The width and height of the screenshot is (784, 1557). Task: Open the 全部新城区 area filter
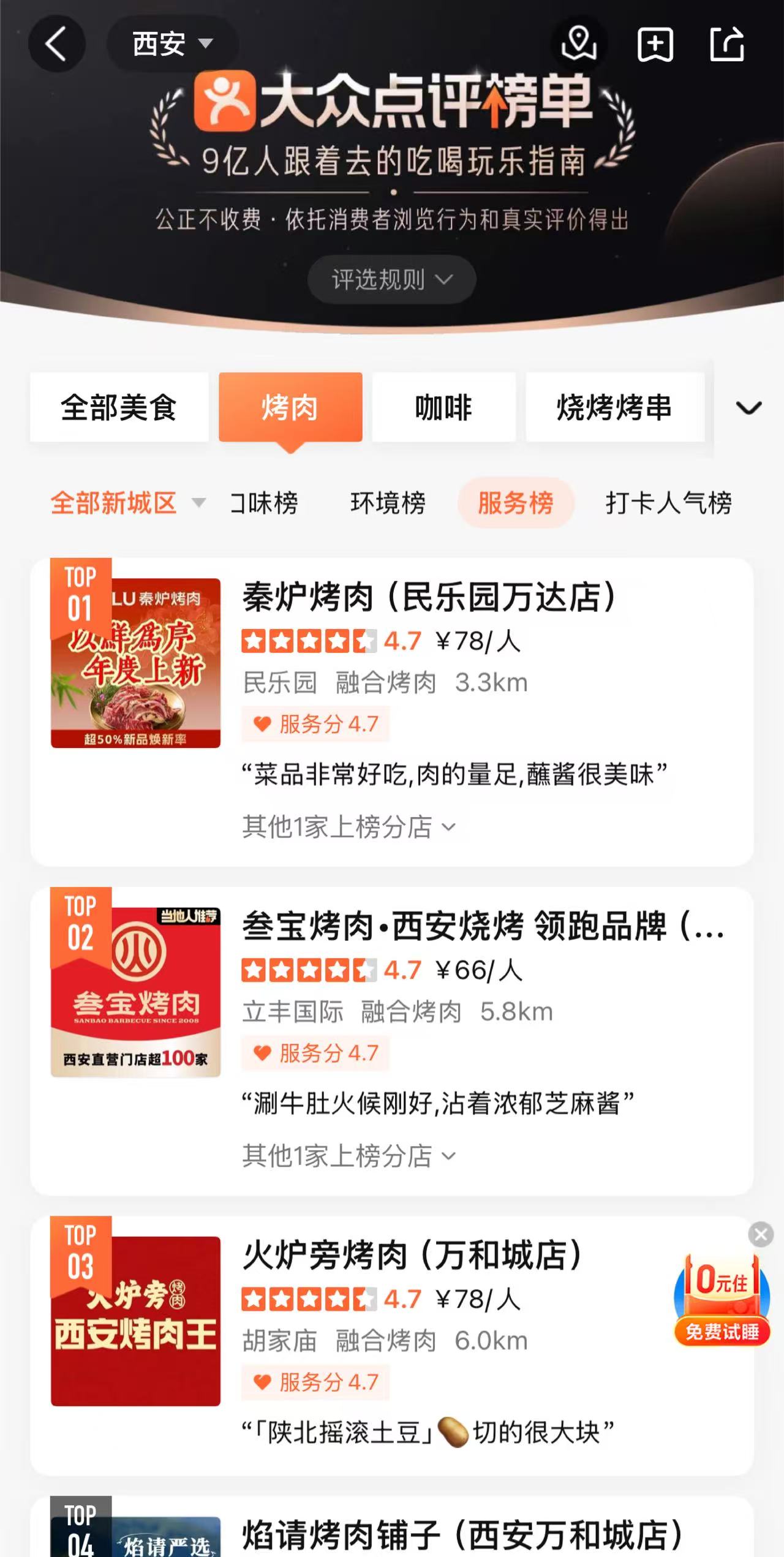tap(127, 503)
